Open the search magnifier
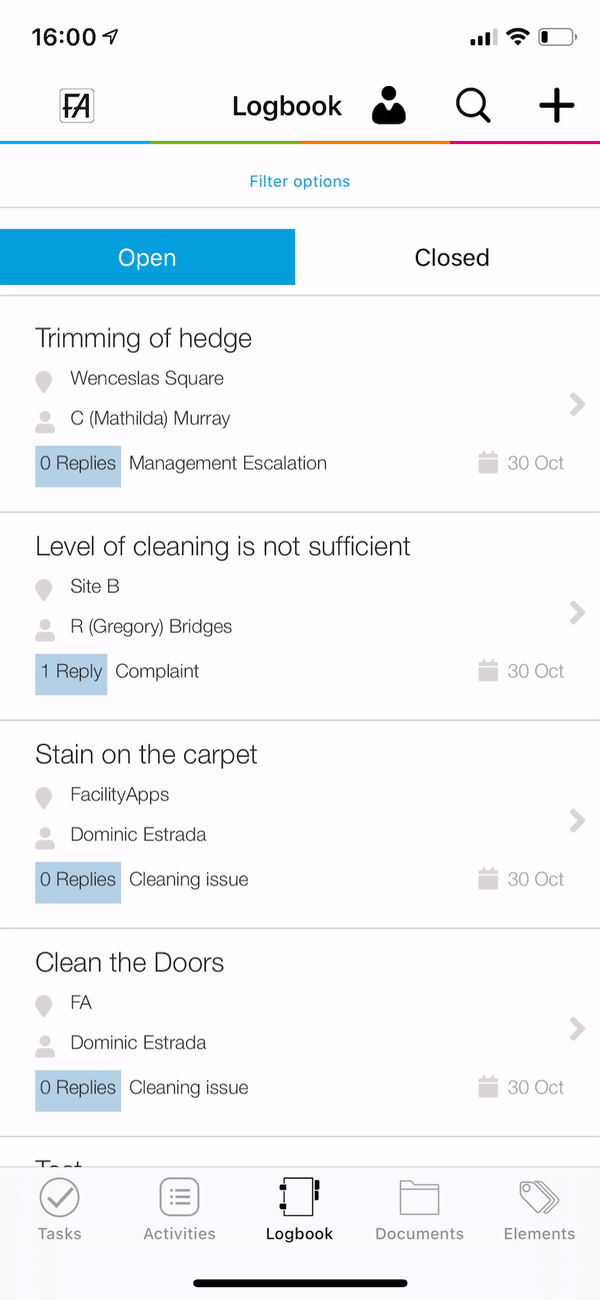 coord(473,106)
